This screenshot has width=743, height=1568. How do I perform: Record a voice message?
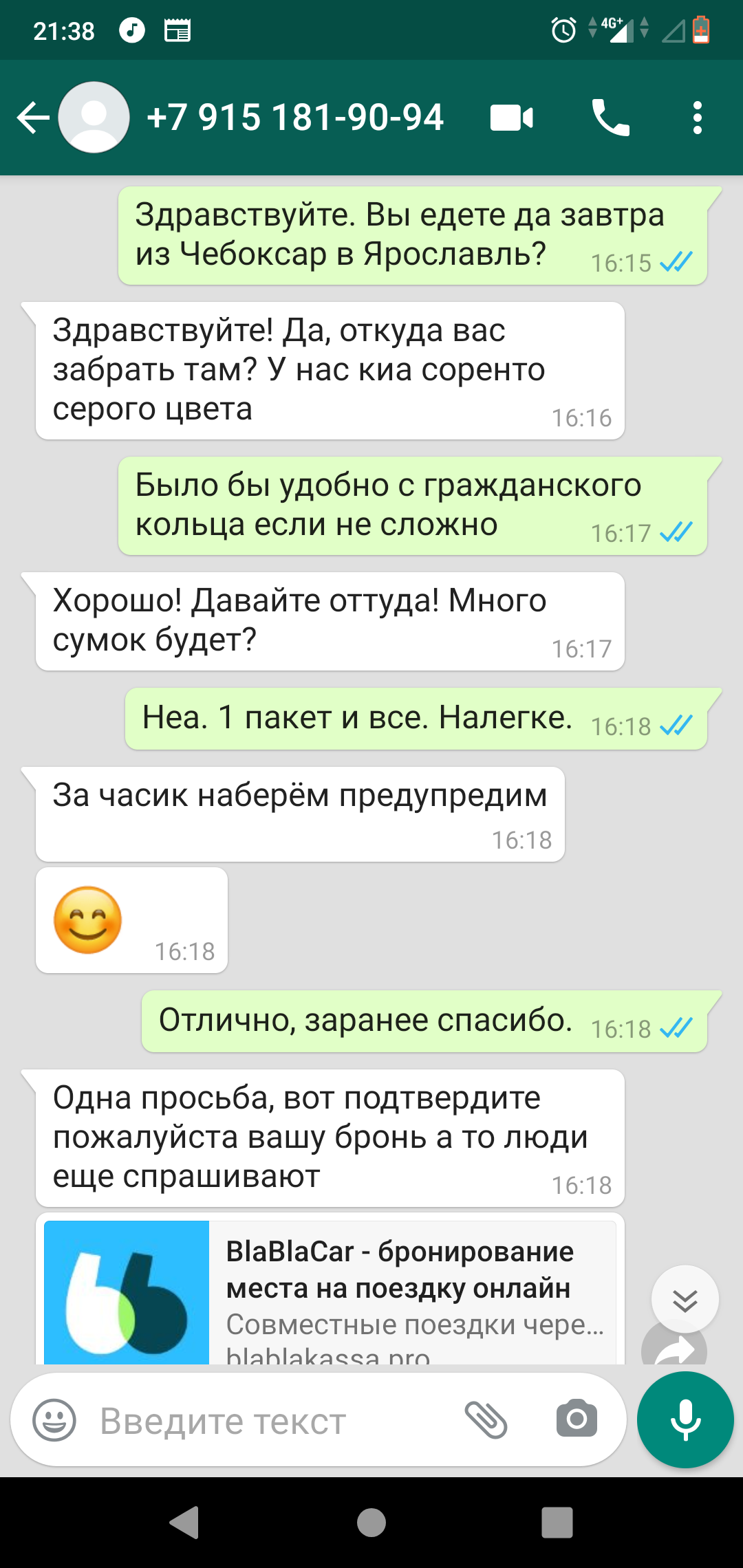click(x=685, y=1420)
